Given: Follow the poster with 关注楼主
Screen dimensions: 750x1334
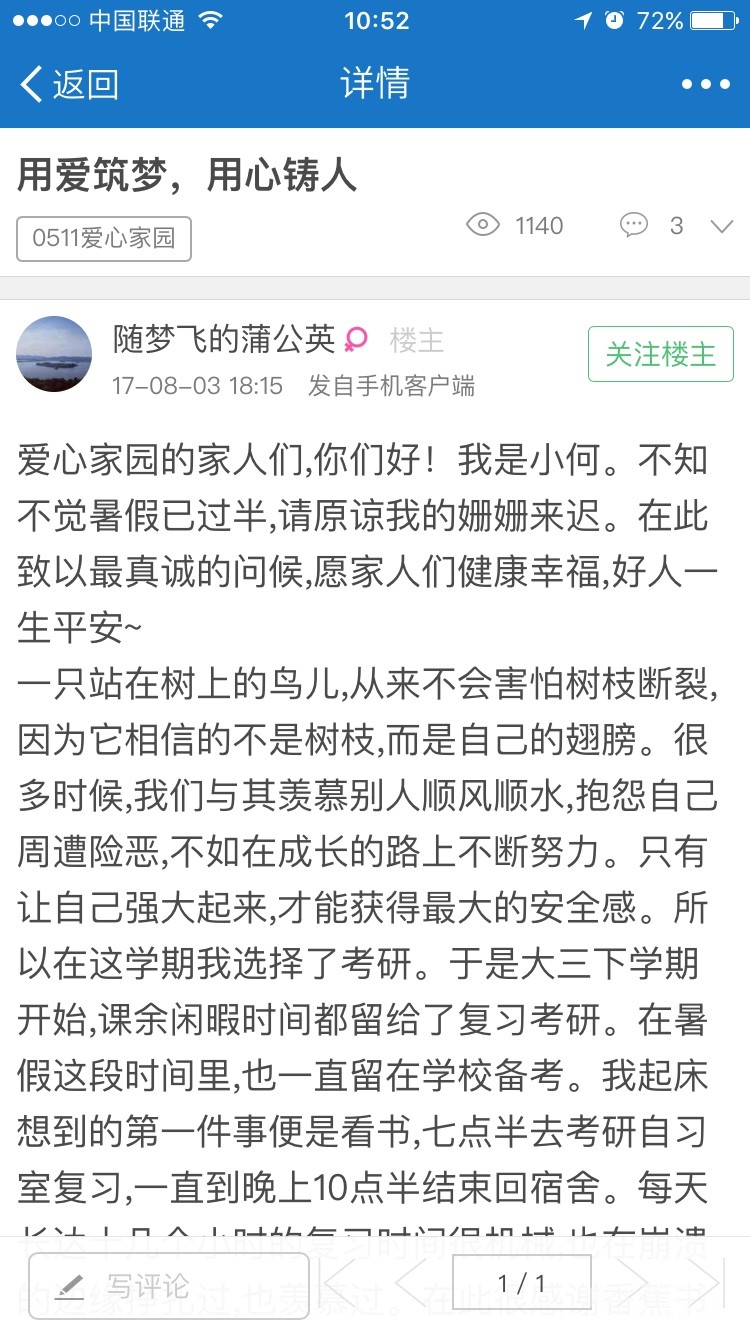Looking at the screenshot, I should [661, 354].
